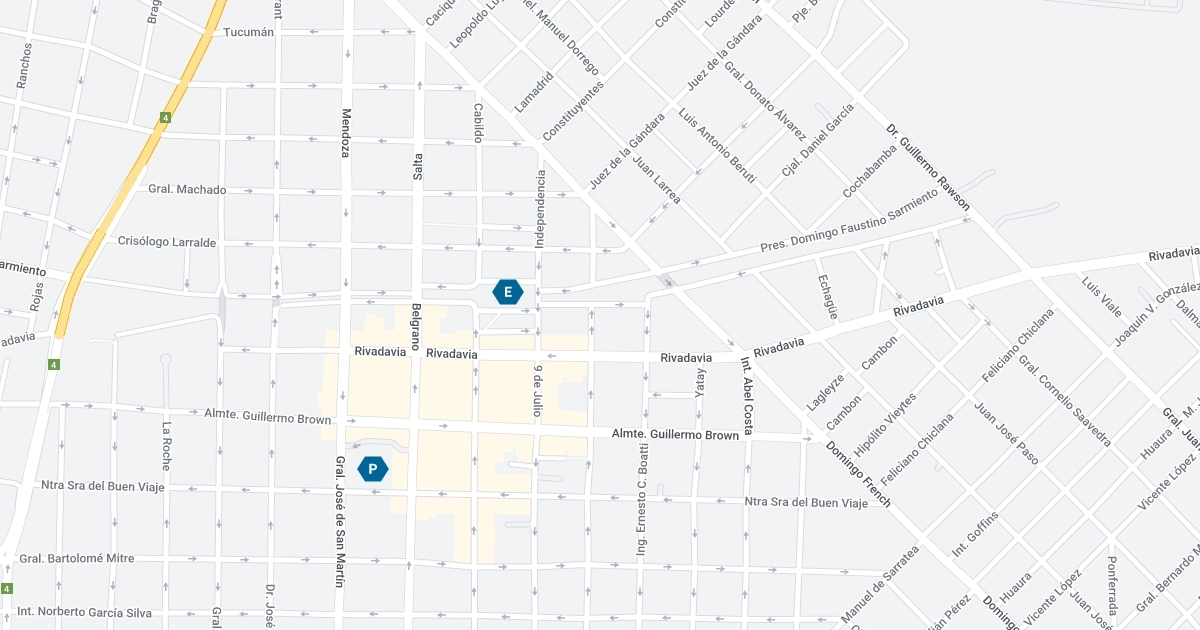Tap the E hexagon marker on the map
The width and height of the screenshot is (1200, 630).
click(x=508, y=292)
